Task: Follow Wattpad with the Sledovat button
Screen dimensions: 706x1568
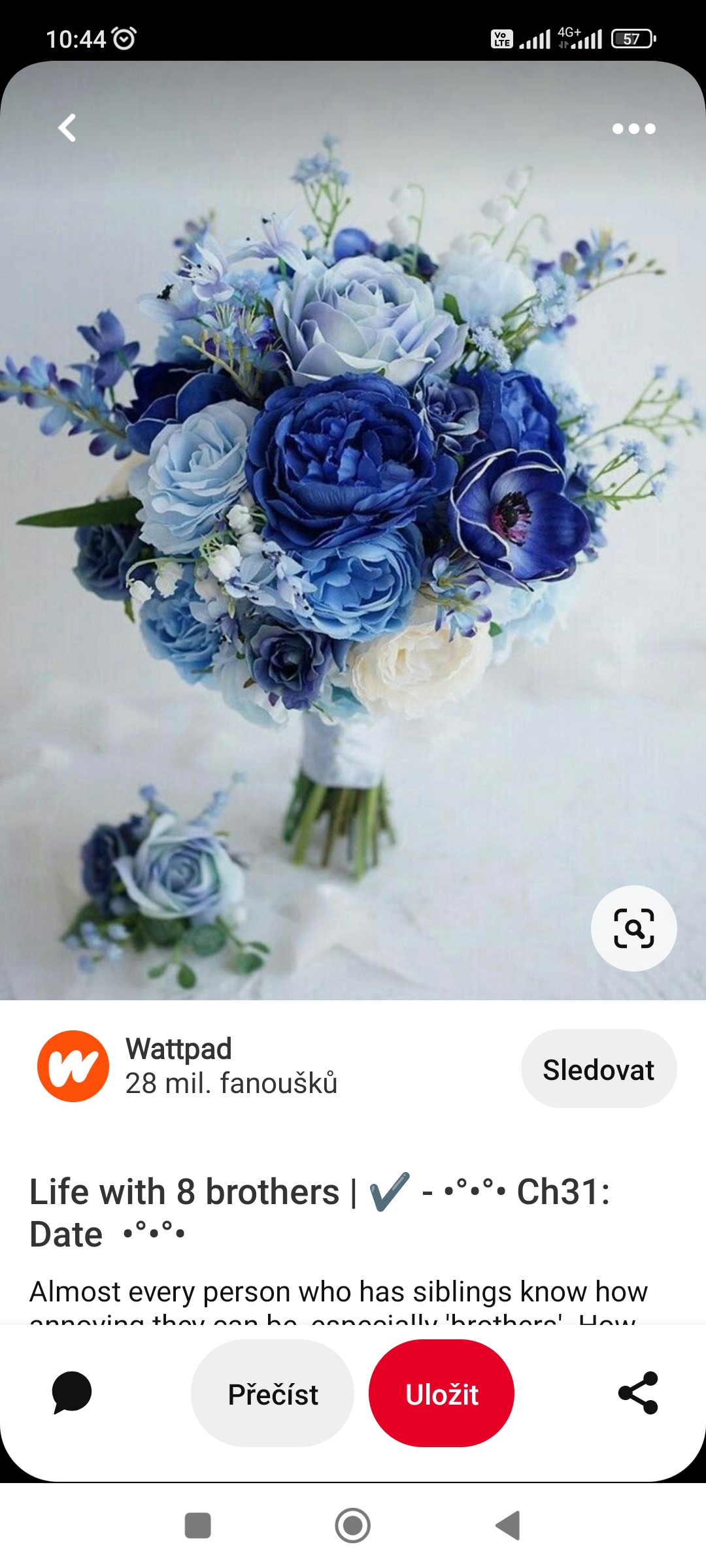Action: coord(598,1069)
